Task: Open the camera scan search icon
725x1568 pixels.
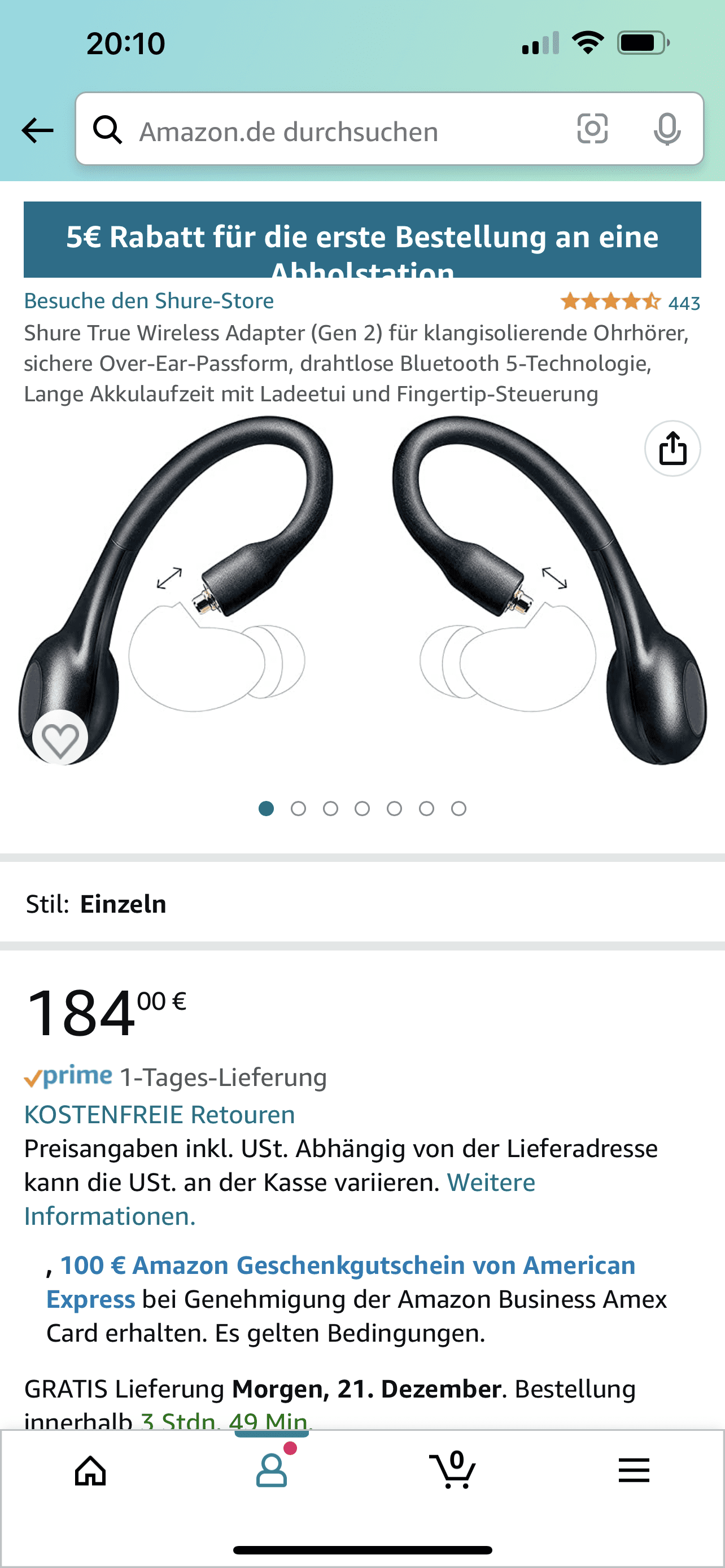Action: coord(592,129)
